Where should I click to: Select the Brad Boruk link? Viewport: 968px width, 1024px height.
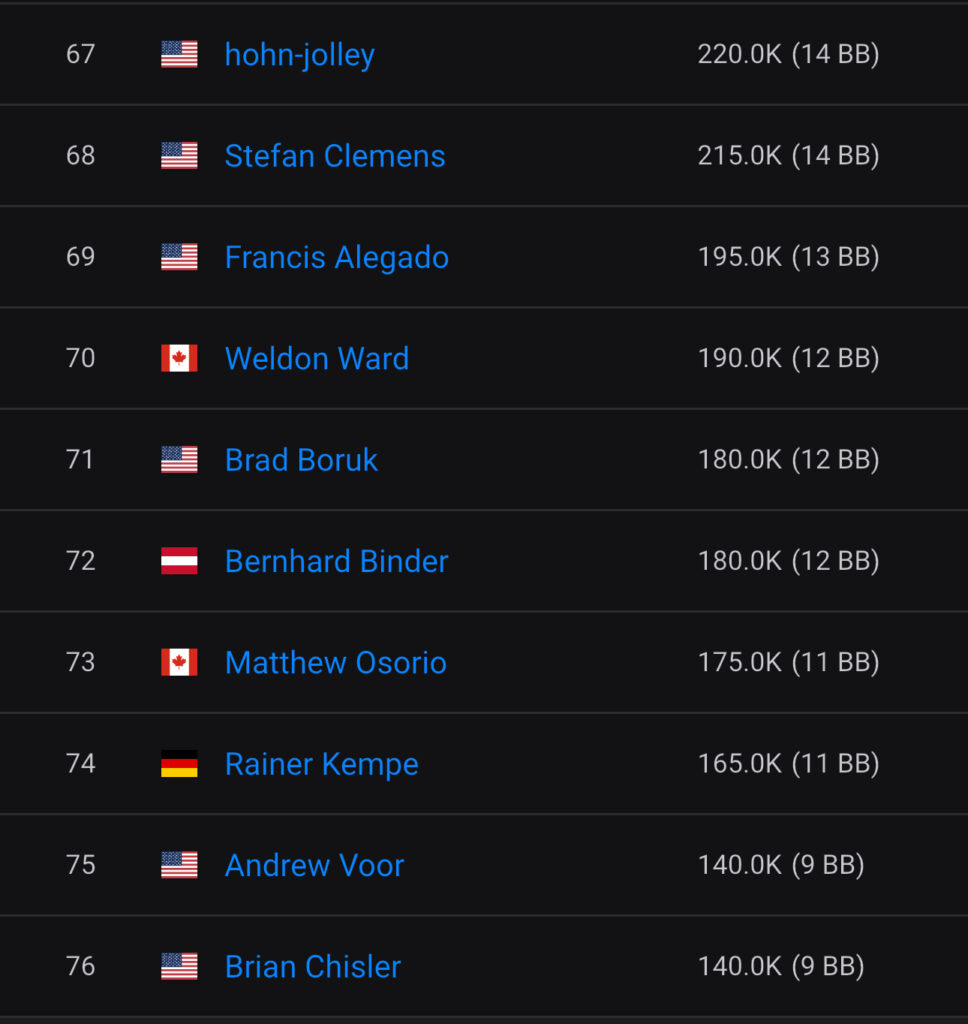click(301, 460)
